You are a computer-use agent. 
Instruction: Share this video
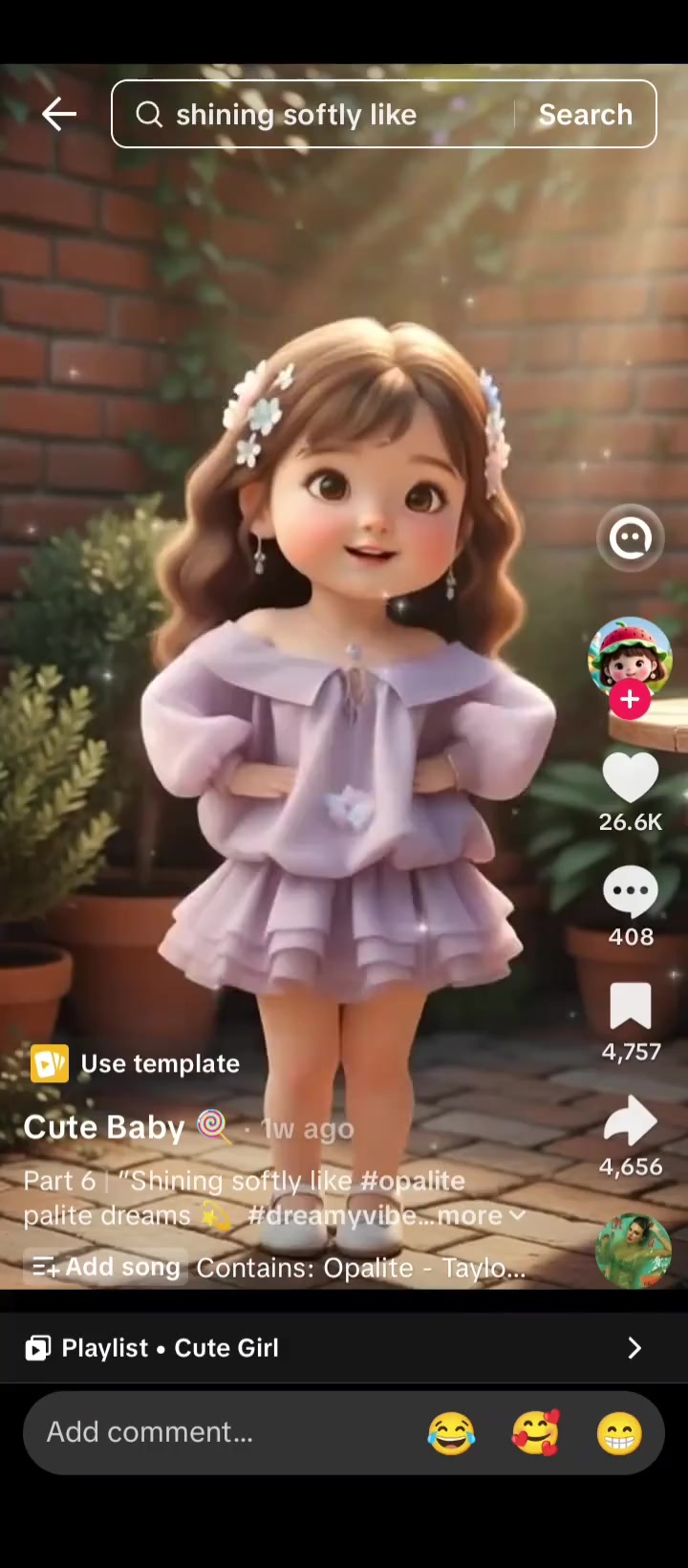coord(630,1123)
